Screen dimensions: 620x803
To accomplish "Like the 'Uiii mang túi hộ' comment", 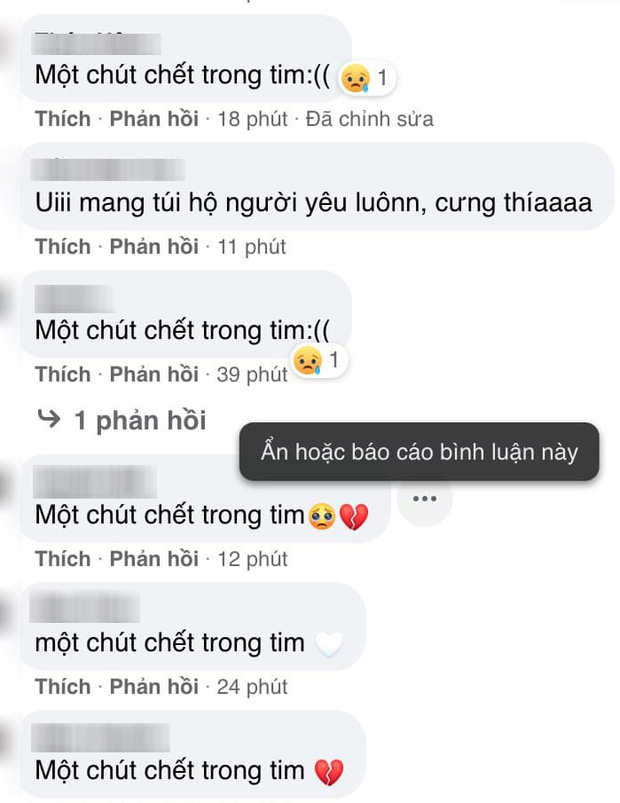I will click(63, 246).
